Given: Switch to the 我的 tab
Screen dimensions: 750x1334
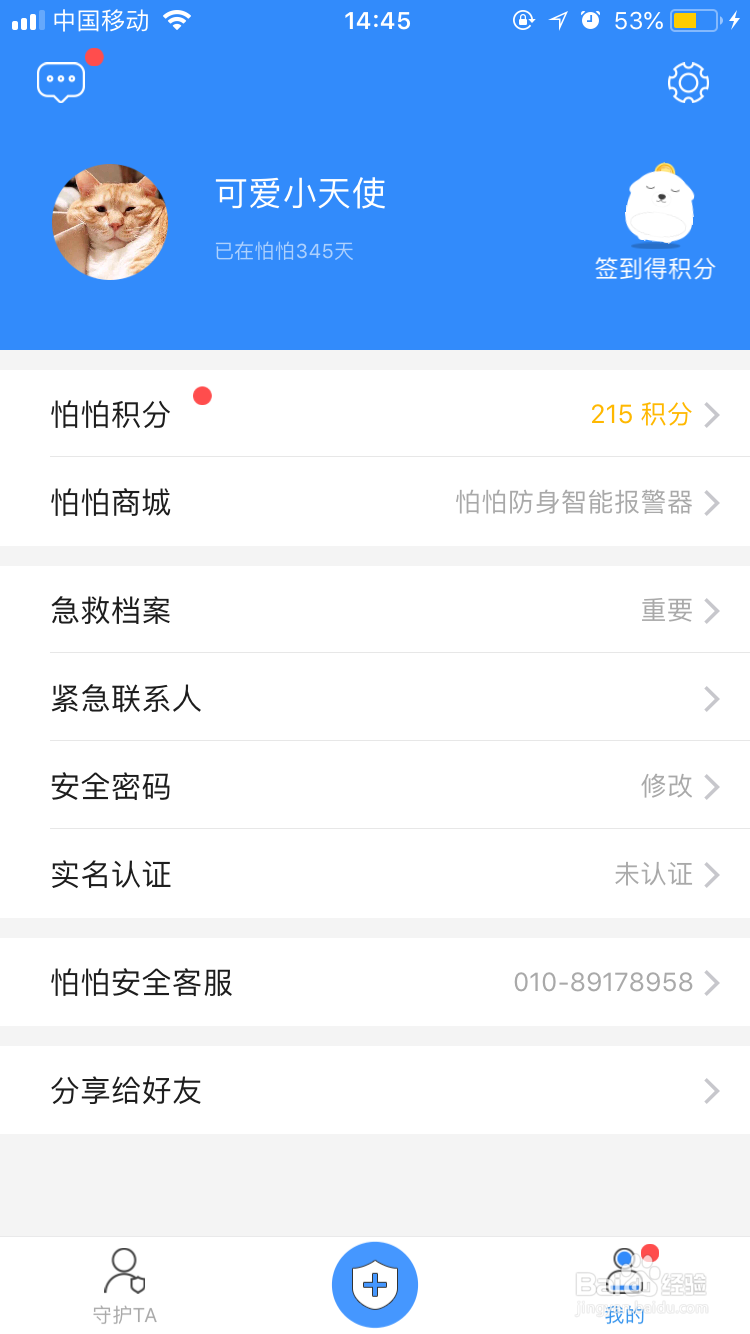Looking at the screenshot, I should 625,1286.
